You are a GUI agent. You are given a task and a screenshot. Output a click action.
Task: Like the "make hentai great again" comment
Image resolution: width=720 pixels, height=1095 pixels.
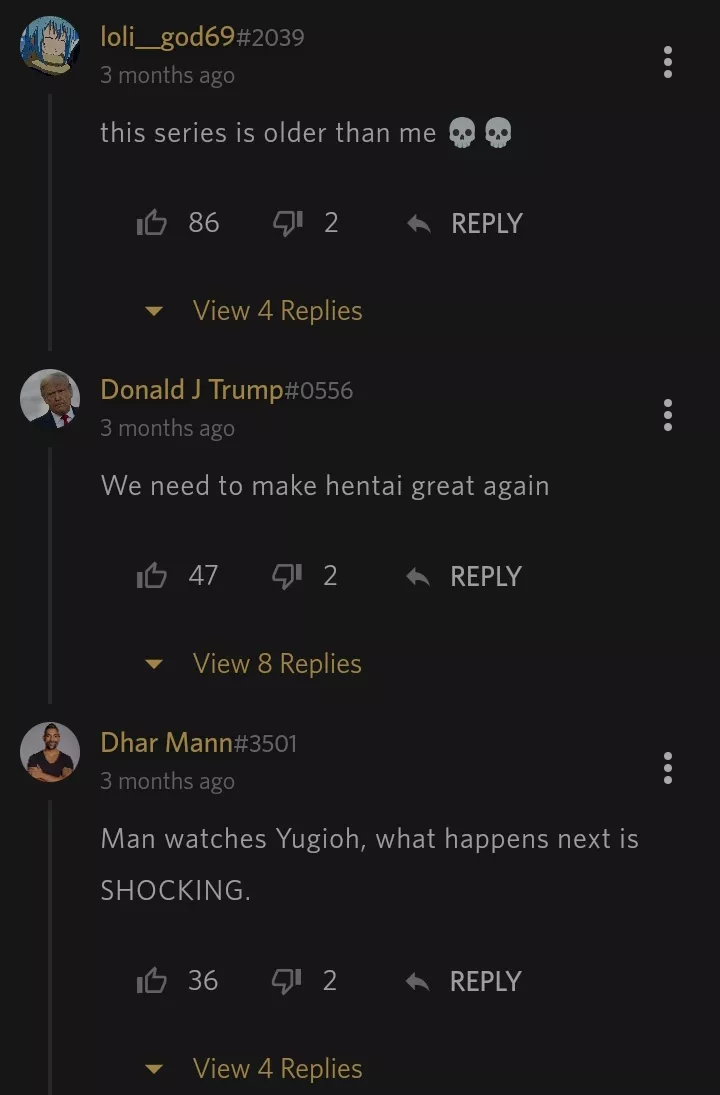click(x=152, y=575)
